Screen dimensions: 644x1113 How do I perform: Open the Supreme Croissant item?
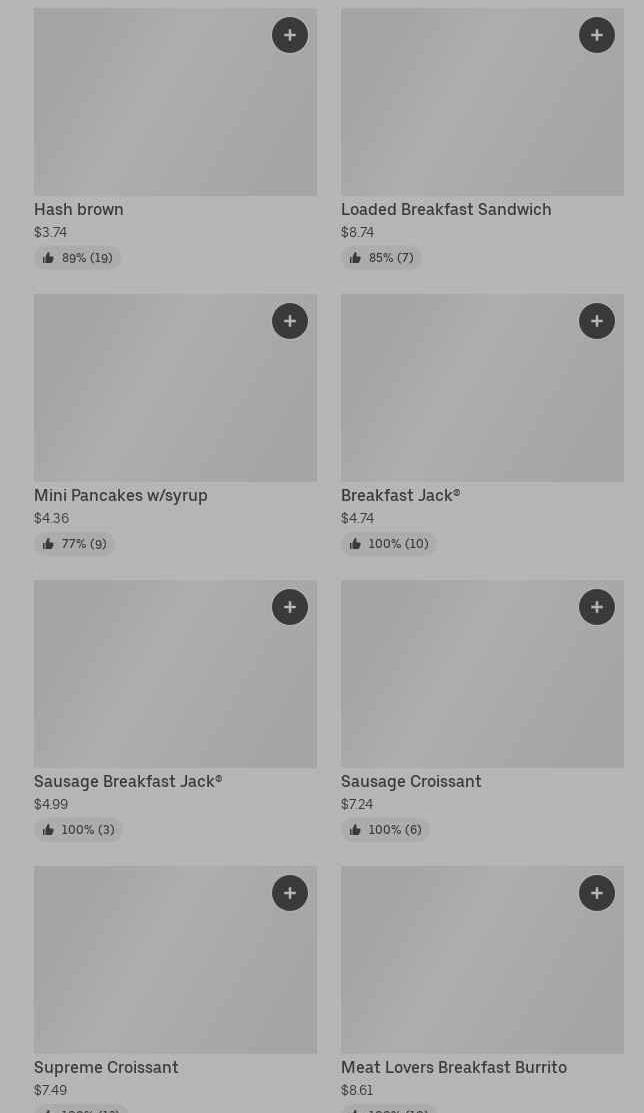tap(150, 970)
